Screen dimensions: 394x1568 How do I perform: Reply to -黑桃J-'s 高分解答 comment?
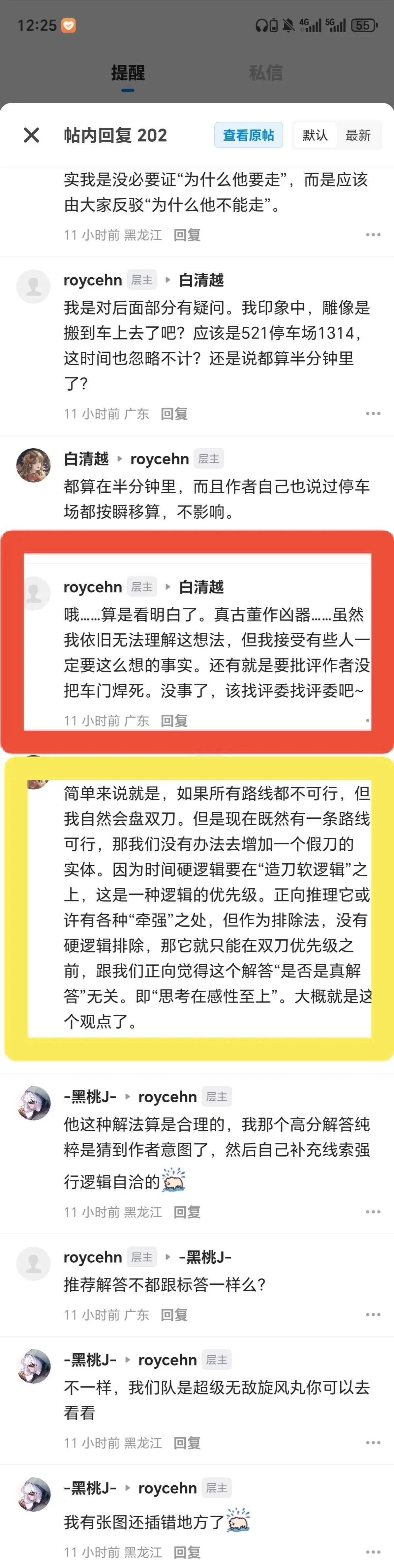(x=187, y=1212)
